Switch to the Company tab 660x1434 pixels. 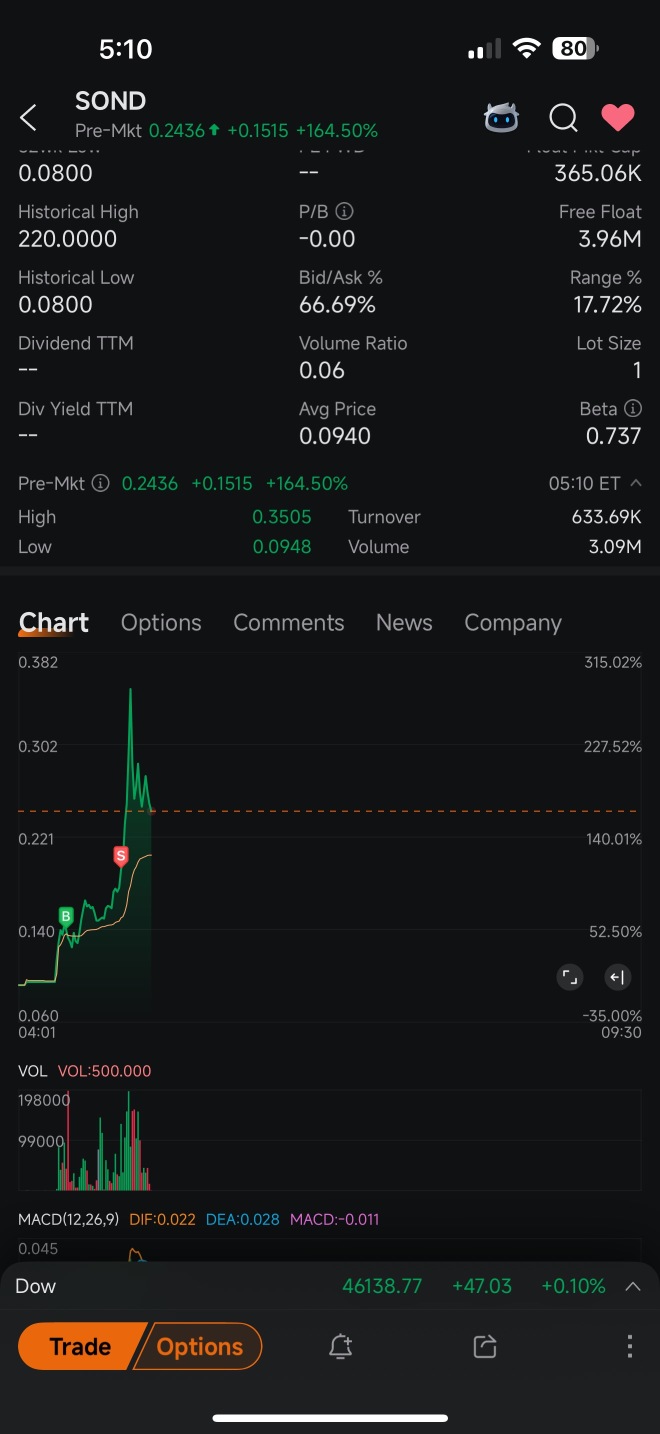pyautogui.click(x=513, y=622)
